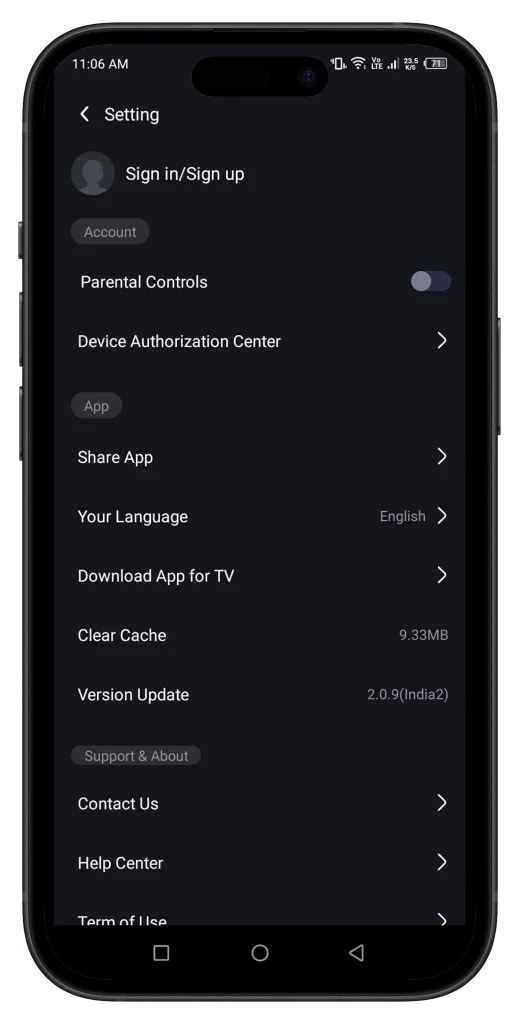Change Your Language setting
The height and width of the screenshot is (1024, 520).
click(x=260, y=517)
